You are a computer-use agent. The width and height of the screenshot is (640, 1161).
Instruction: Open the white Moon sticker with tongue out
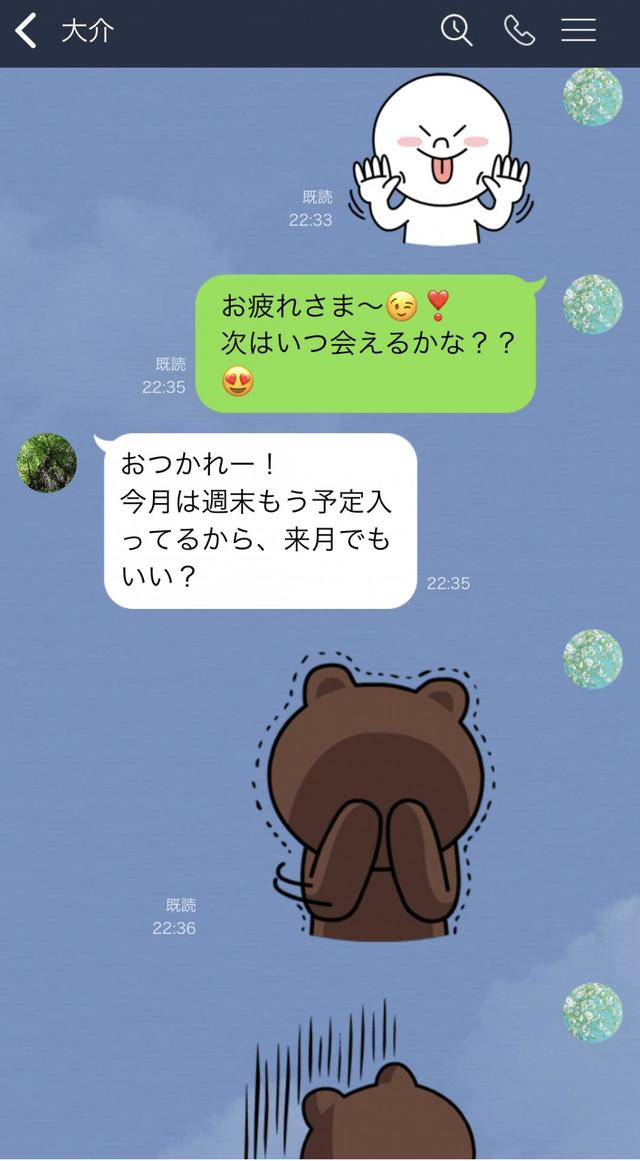click(440, 160)
